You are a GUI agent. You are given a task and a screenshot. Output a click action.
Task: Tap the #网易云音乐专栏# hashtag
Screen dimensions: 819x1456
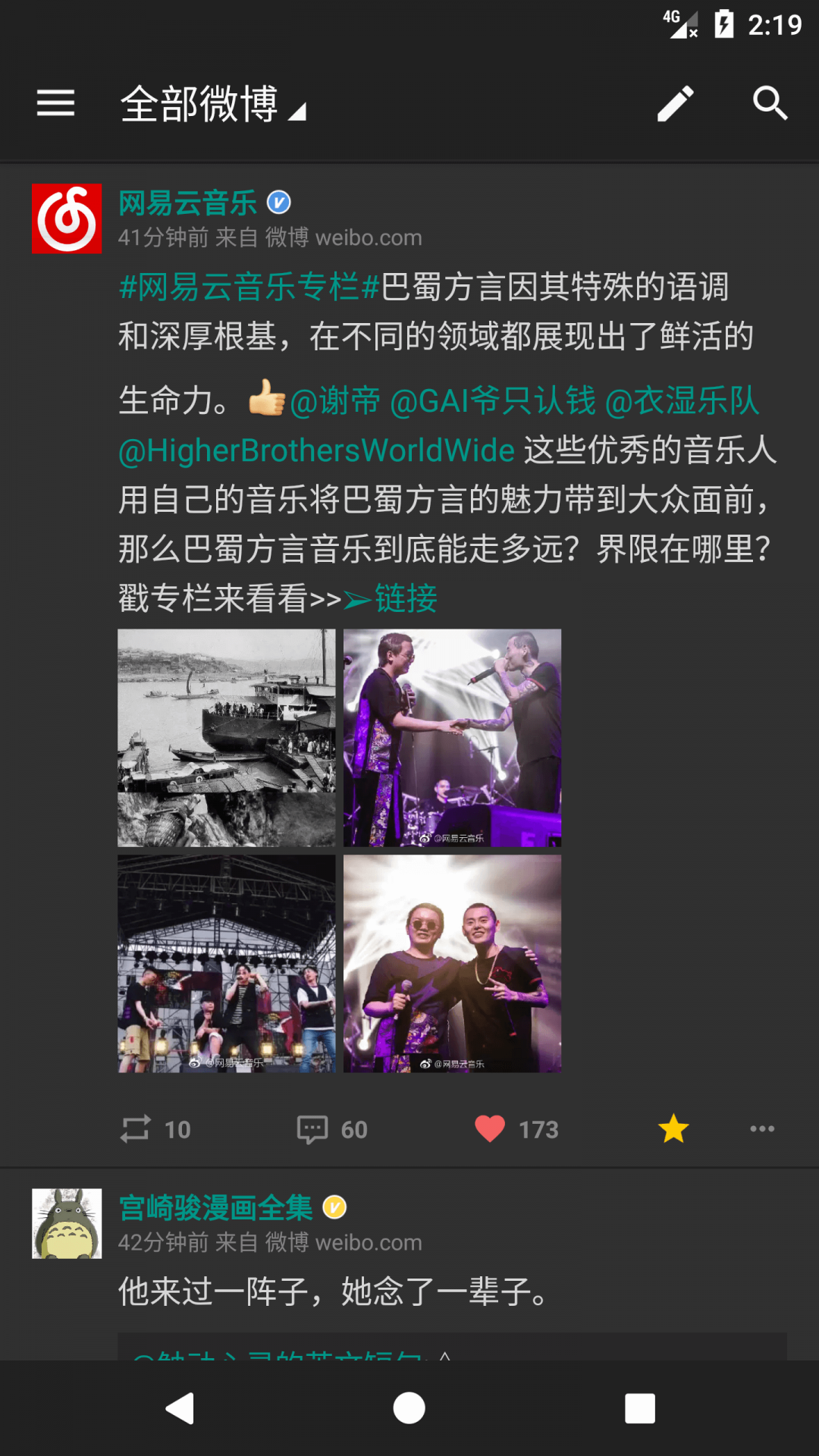[x=249, y=287]
